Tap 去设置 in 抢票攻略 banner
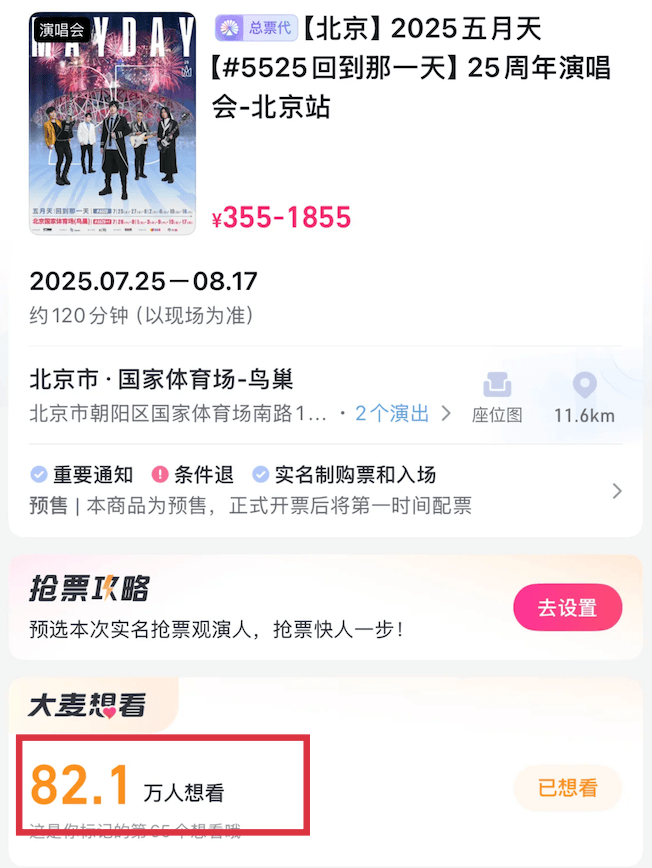This screenshot has height=868, width=652. [567, 607]
